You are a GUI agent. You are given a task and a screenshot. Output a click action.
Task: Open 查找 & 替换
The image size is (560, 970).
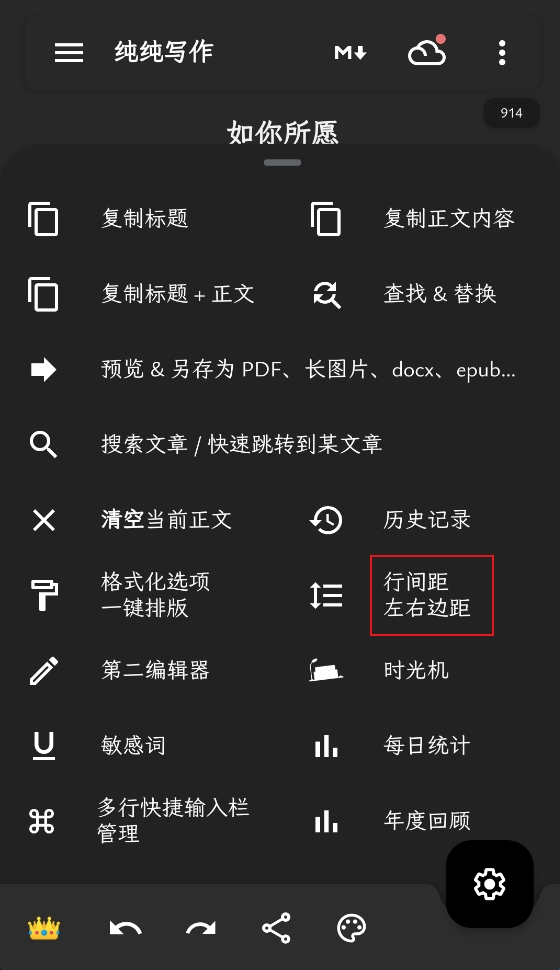(440, 294)
